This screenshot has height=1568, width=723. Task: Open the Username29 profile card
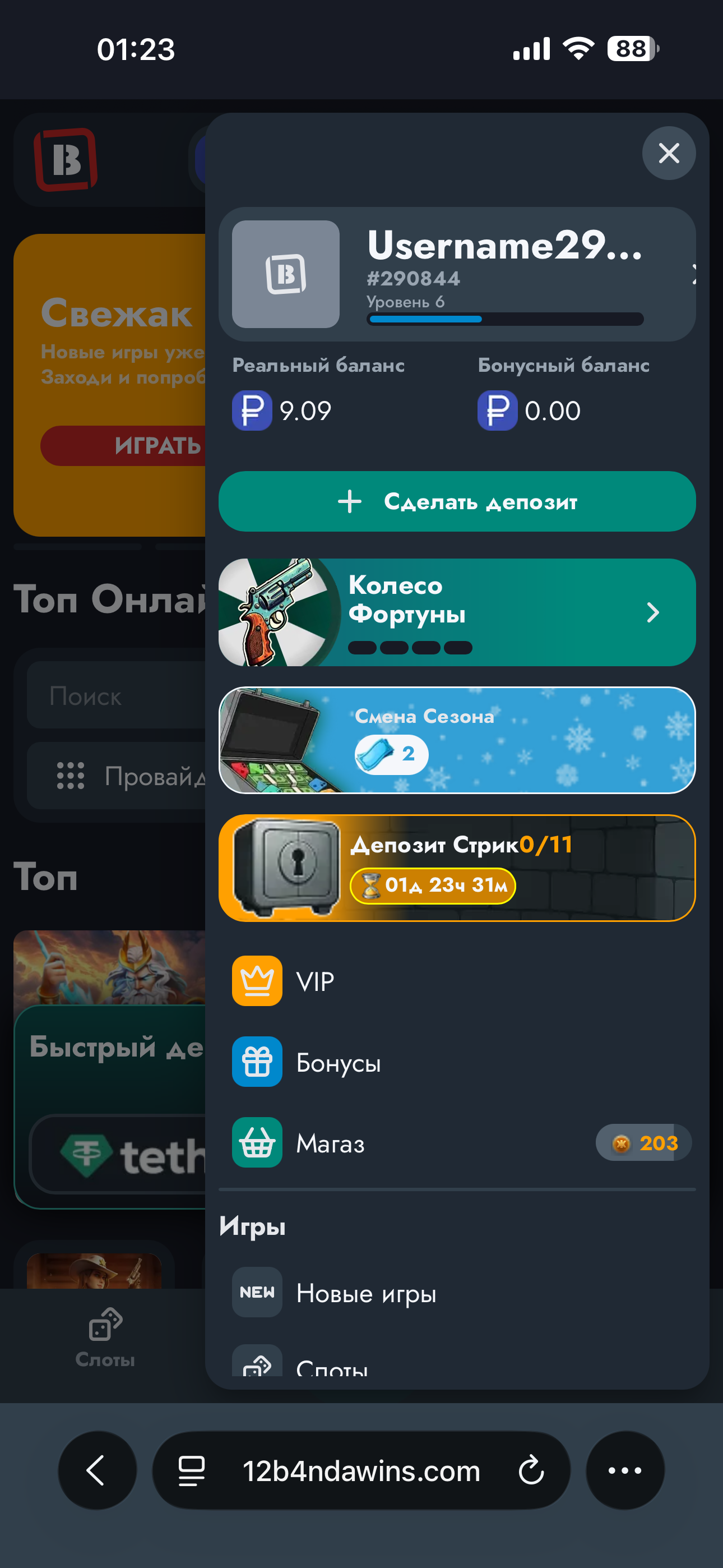[456, 274]
